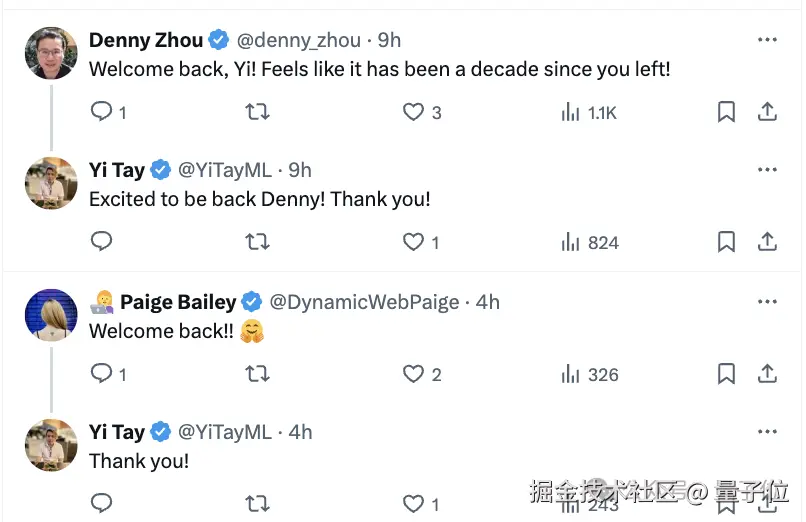The height and width of the screenshot is (522, 806).
Task: Open Denny Zhou's profile picture
Action: (50, 52)
